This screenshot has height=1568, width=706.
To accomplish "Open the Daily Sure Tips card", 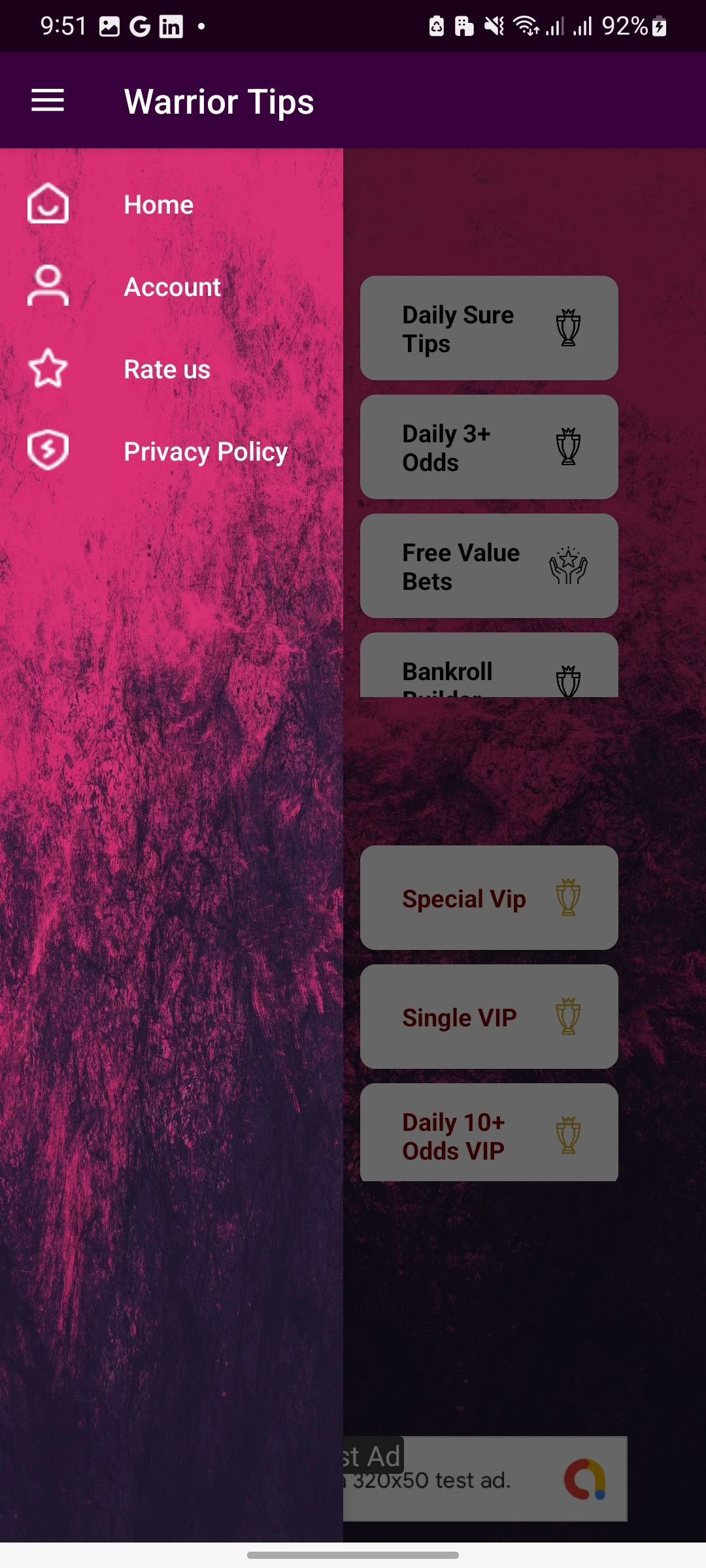I will point(489,329).
